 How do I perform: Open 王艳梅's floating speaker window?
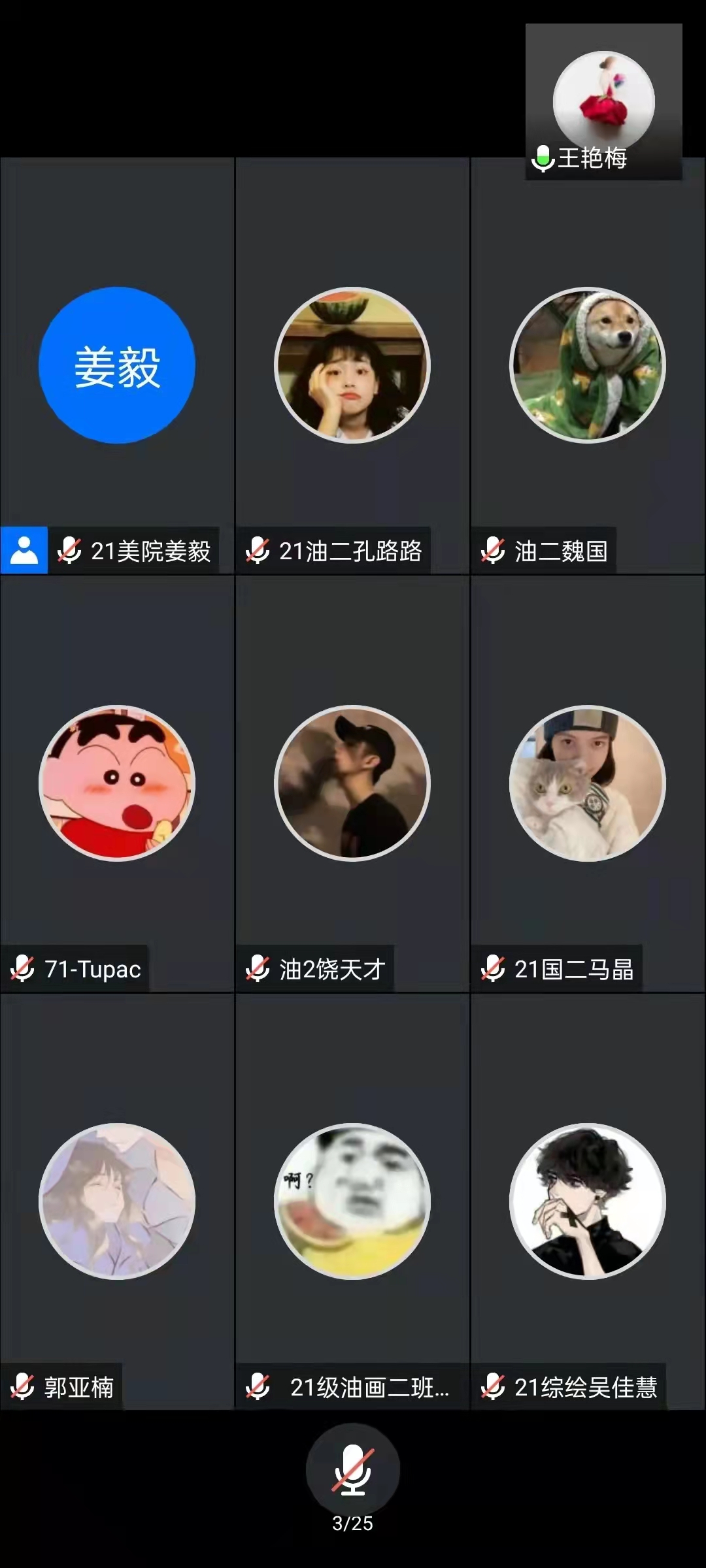pos(603,102)
